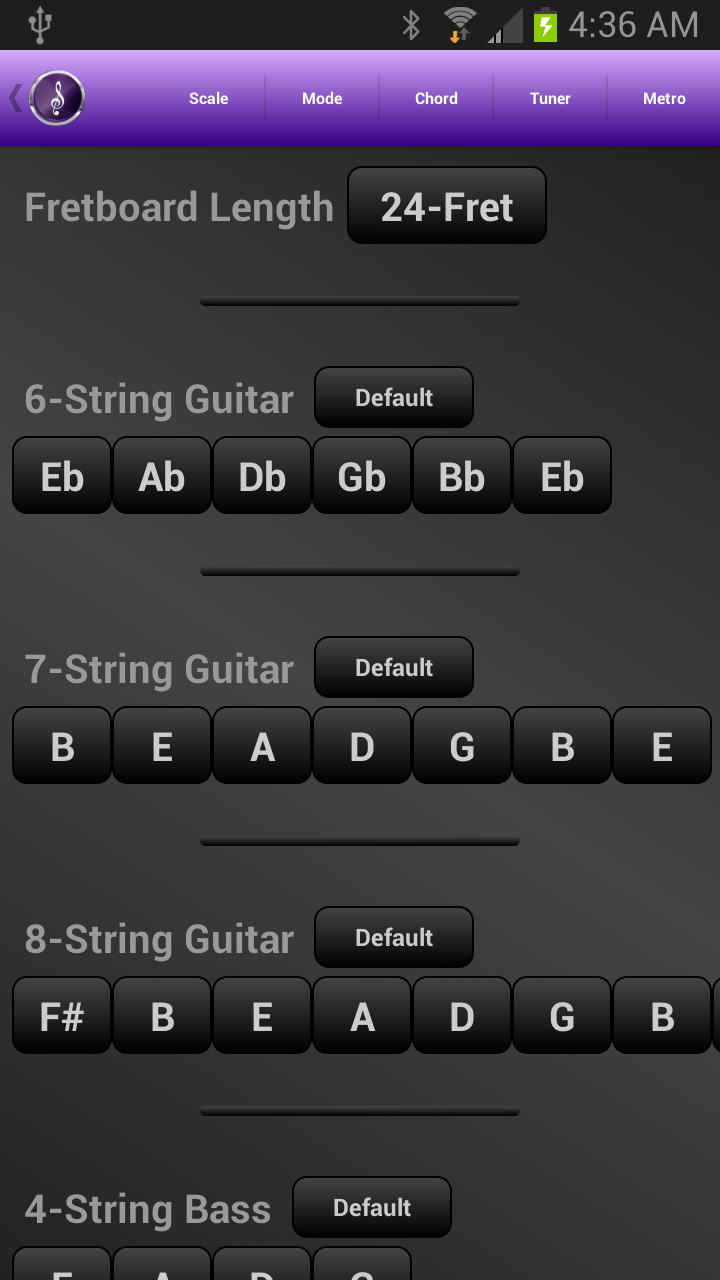Reset 7-String Guitar tuning to Default
Image resolution: width=720 pixels, height=1280 pixels.
pyautogui.click(x=393, y=667)
